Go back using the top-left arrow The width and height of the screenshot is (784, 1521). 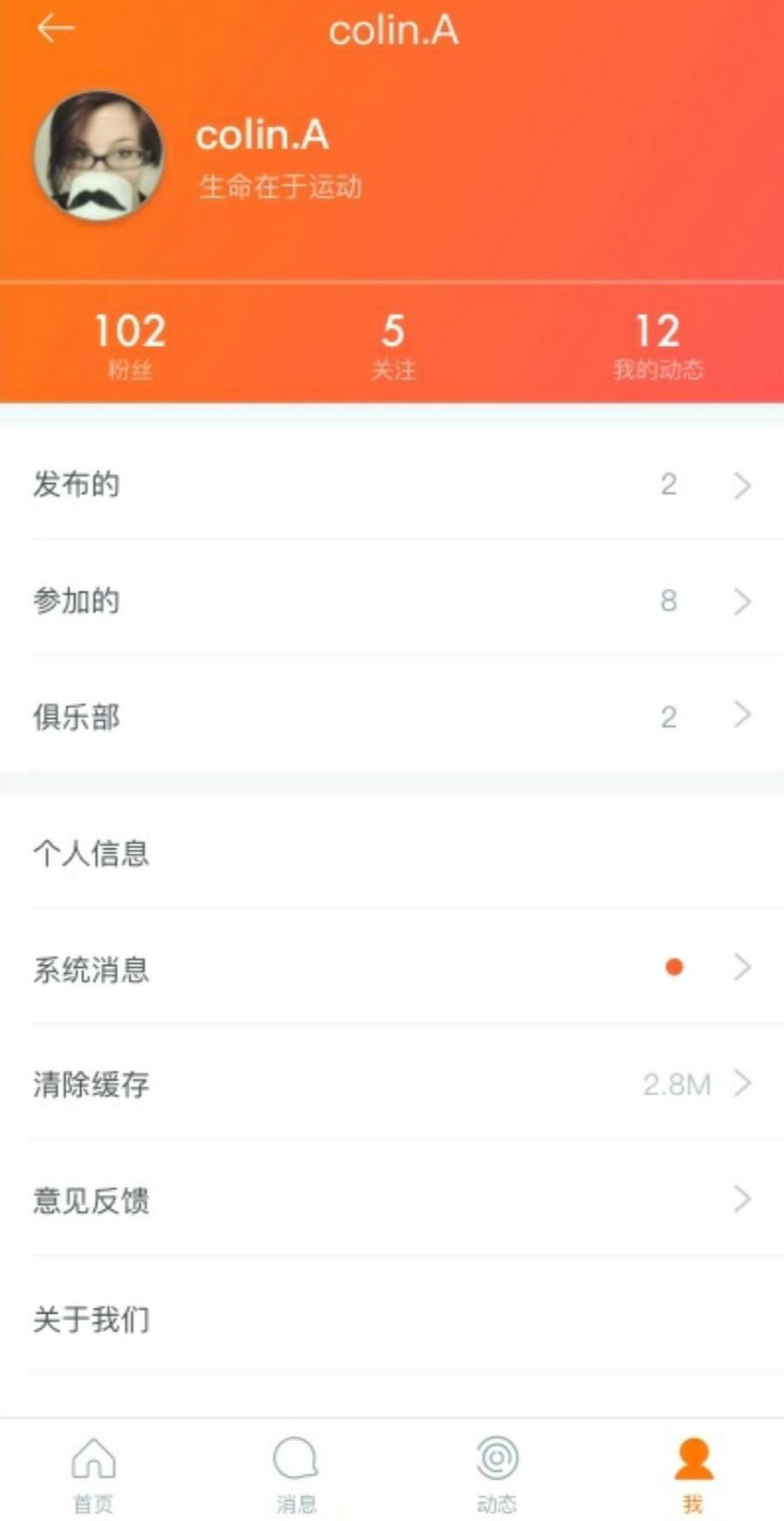[x=55, y=29]
